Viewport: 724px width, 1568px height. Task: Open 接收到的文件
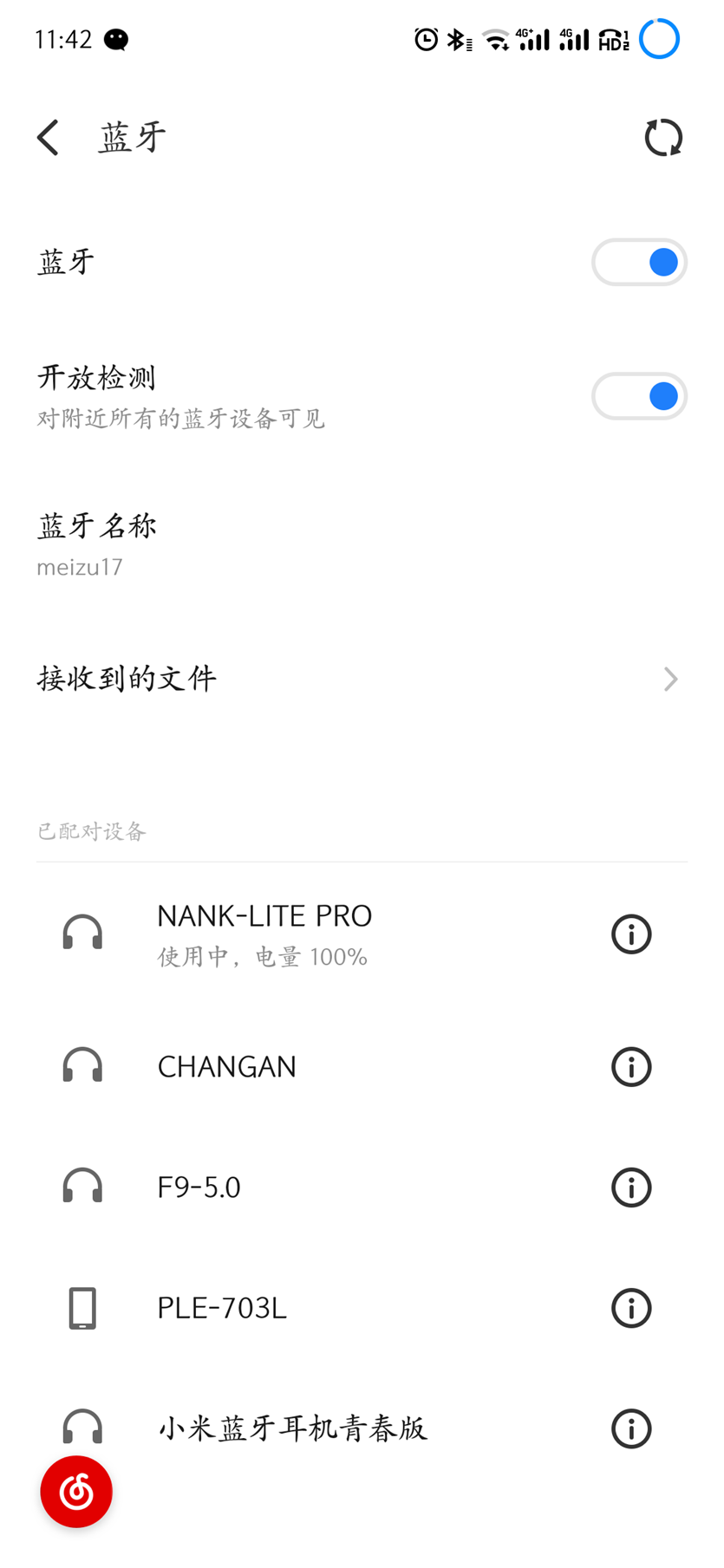347,679
